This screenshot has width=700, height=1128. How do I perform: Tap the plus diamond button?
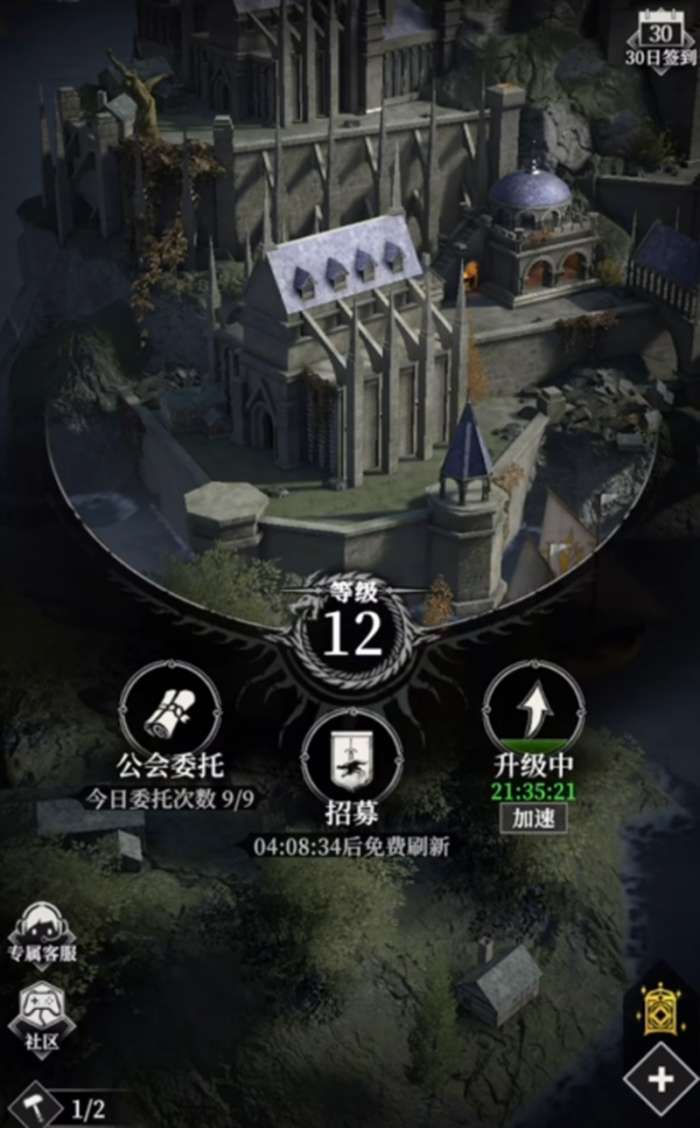660,1080
